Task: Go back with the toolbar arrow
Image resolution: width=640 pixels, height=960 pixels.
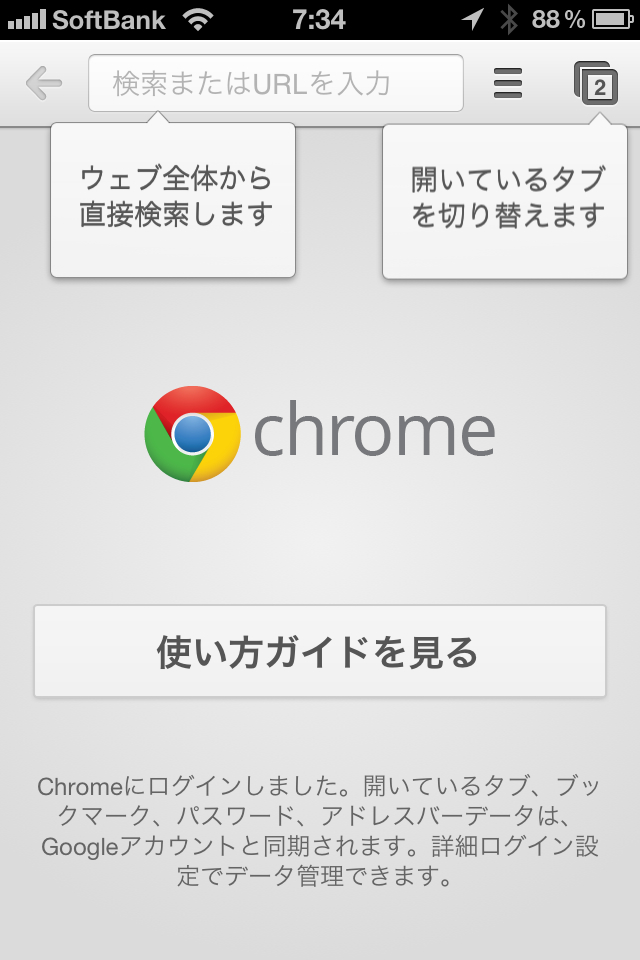Action: (44, 83)
